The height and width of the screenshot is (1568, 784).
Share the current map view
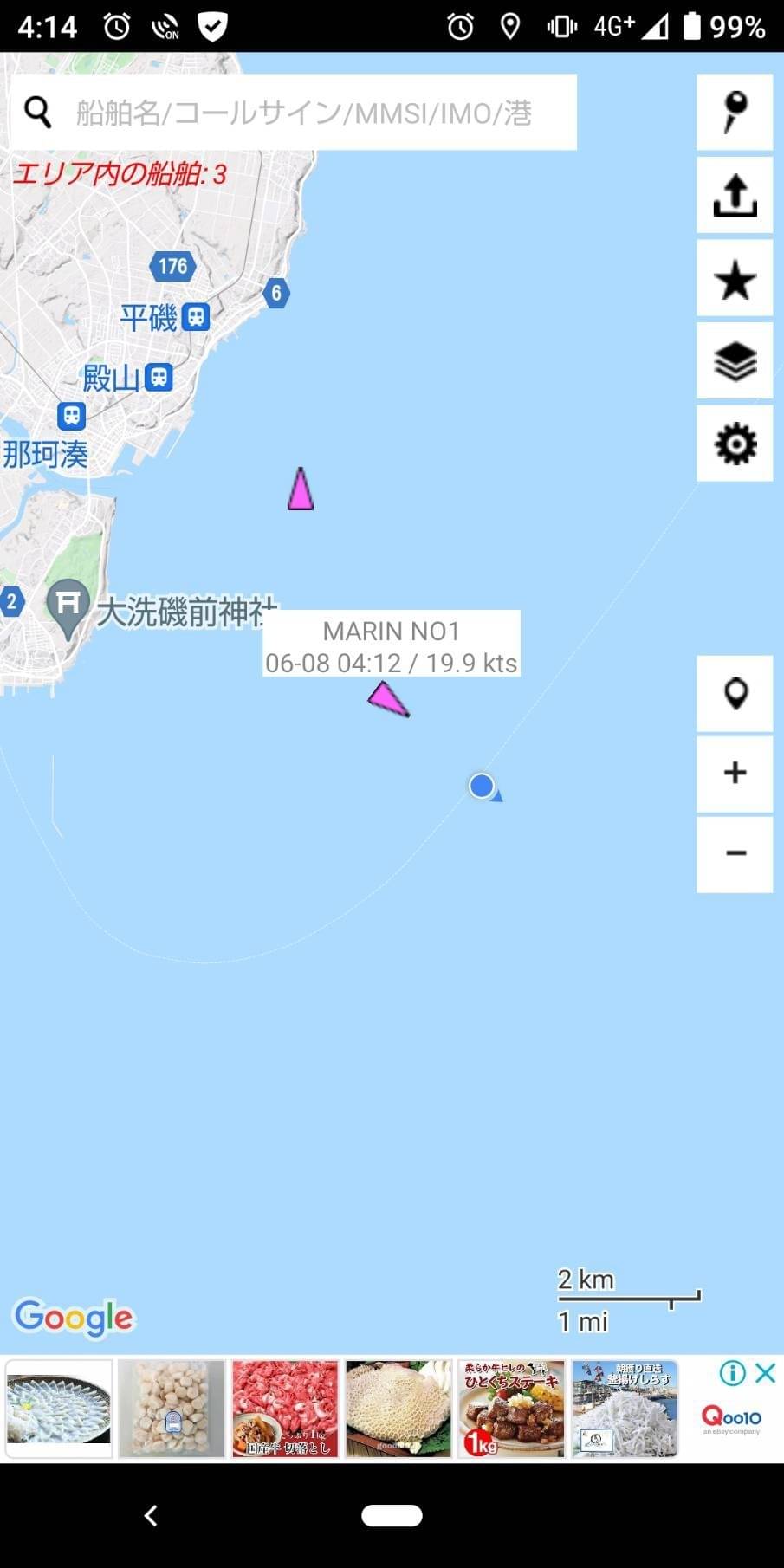pyautogui.click(x=735, y=195)
